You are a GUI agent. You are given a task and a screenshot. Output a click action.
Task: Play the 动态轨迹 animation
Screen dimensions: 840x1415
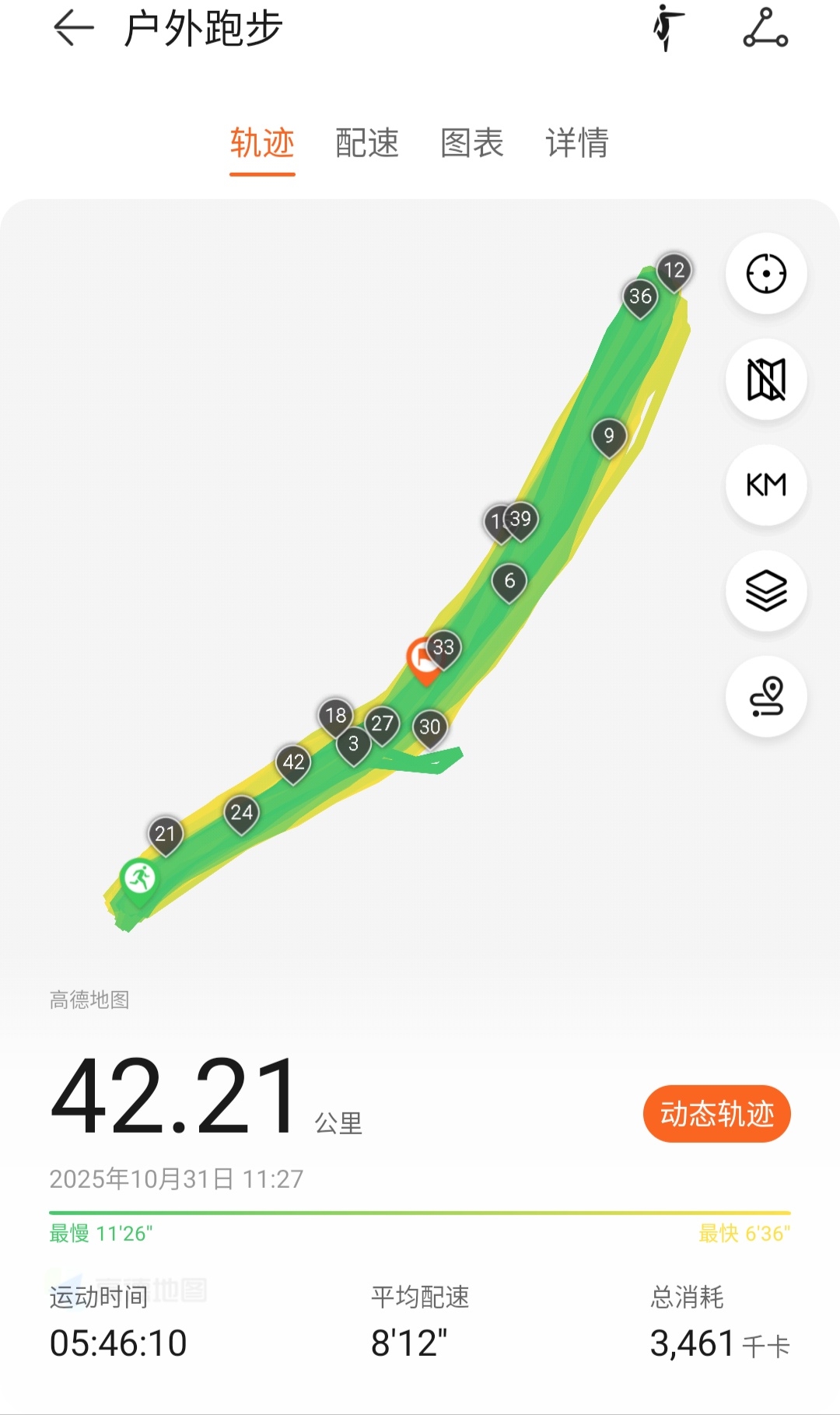click(716, 1114)
